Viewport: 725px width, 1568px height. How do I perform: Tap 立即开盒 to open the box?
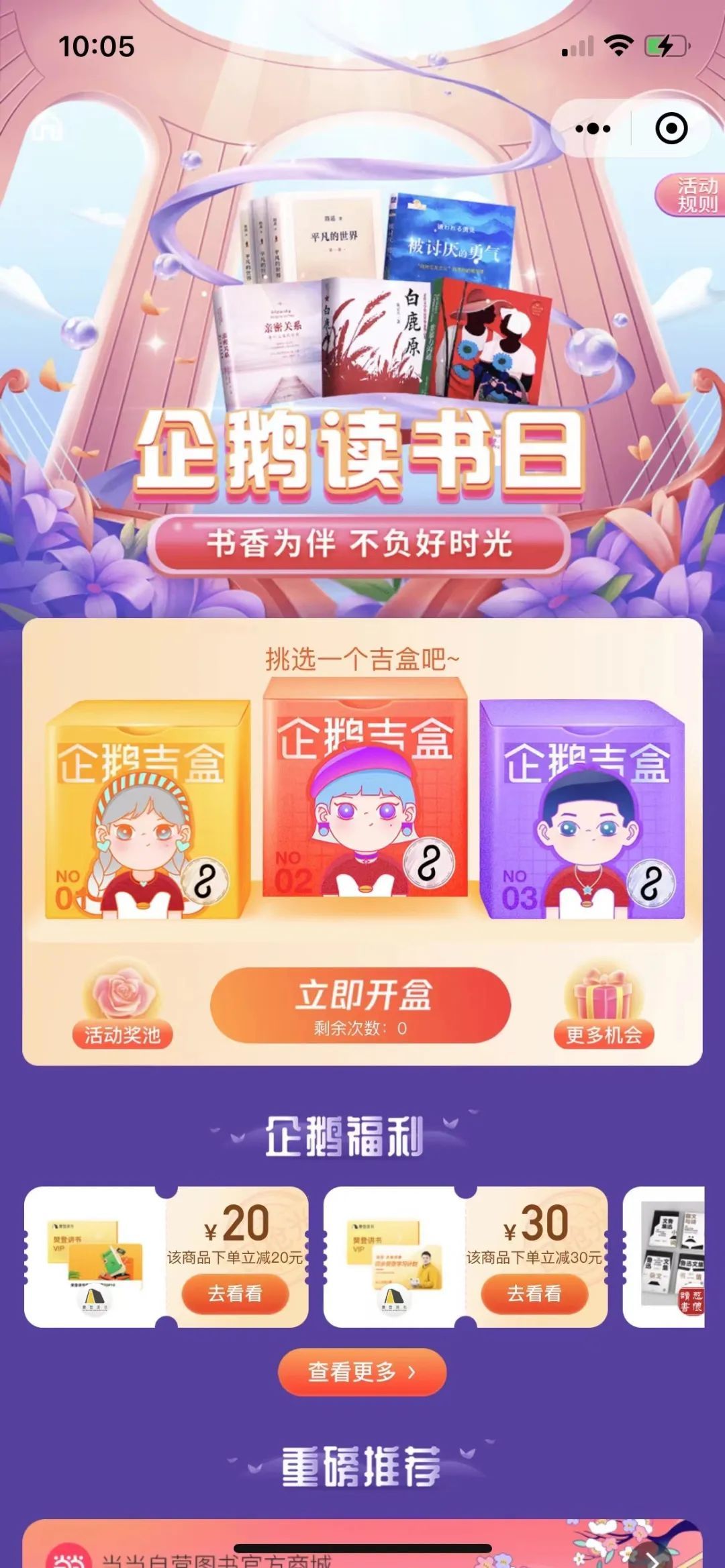360,1004
